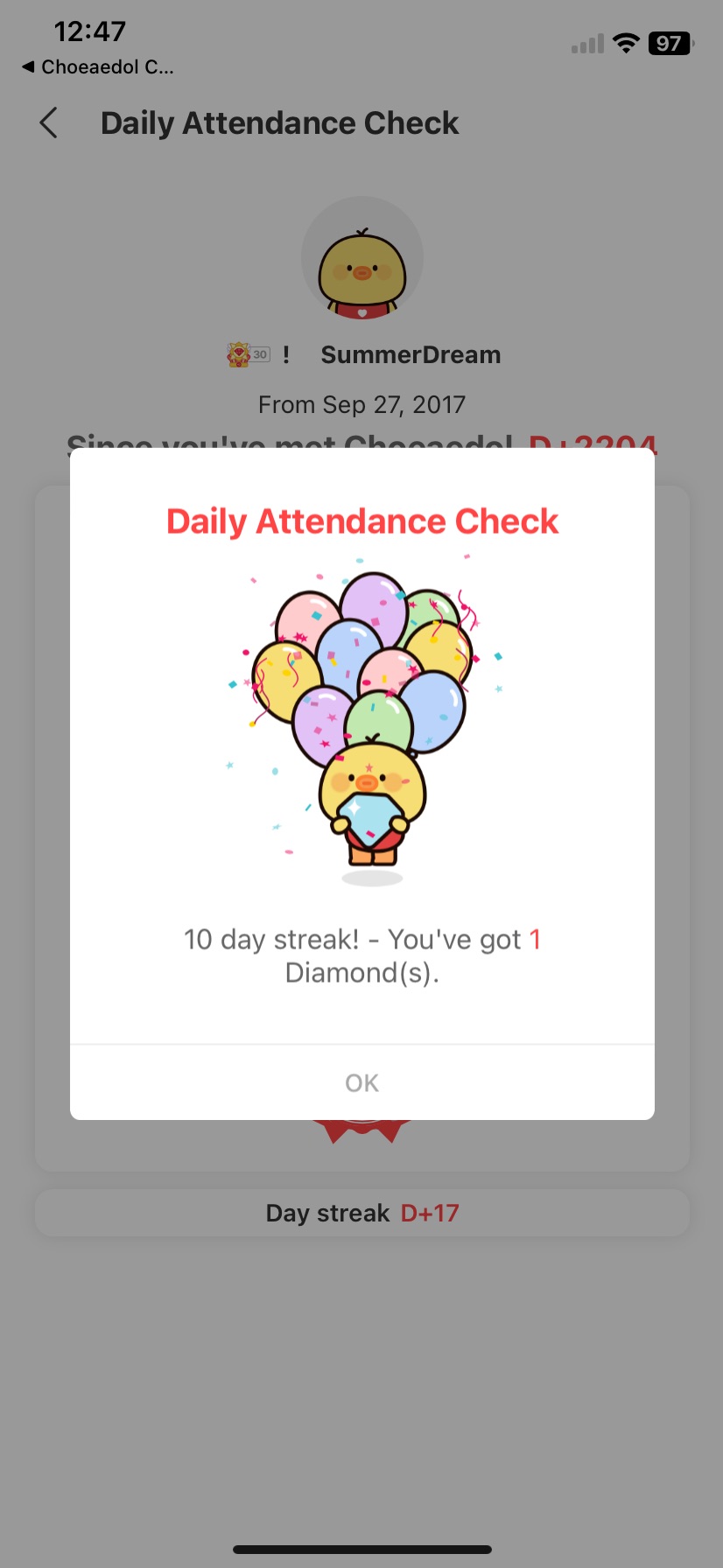
Task: Return to the Choeaedol app via breadcrumb
Action: [98, 67]
